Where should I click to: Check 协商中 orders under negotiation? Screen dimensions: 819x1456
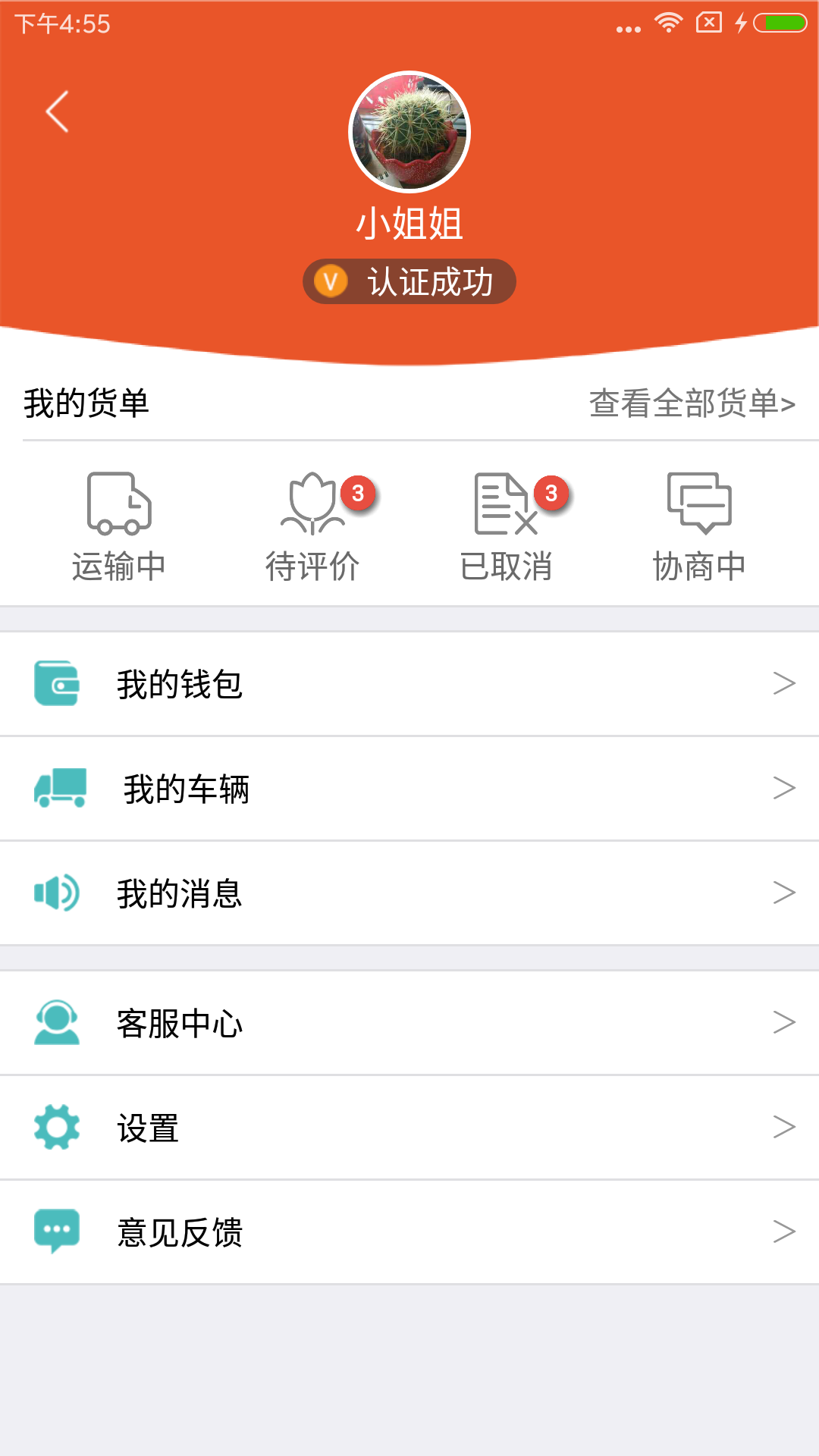pos(699,527)
